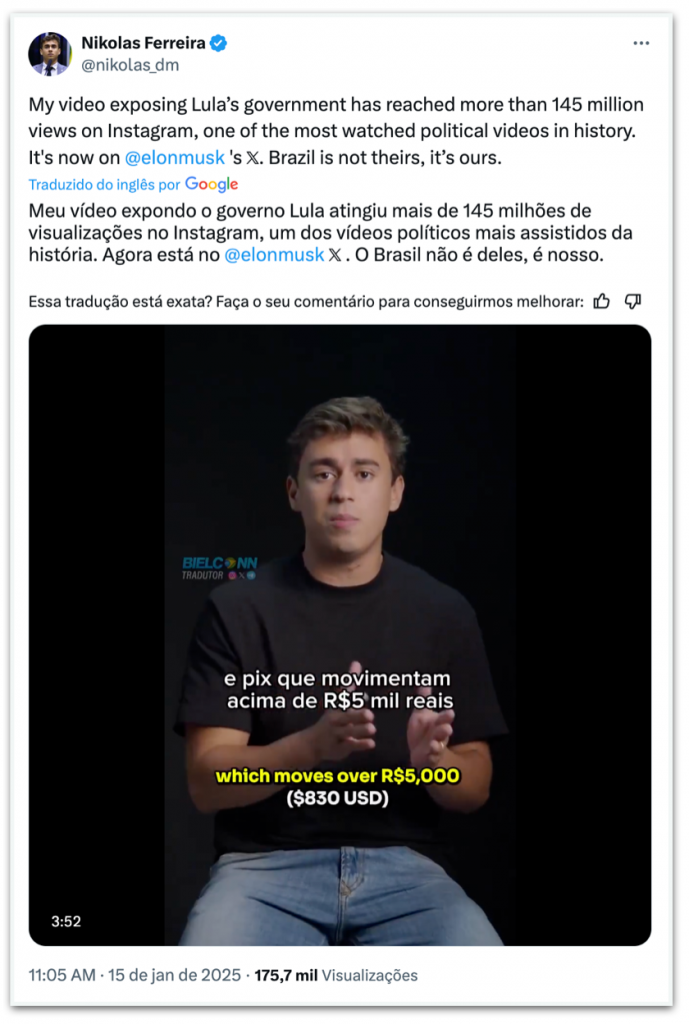
Task: Rate the translation with thumbs up
Action: tap(602, 301)
